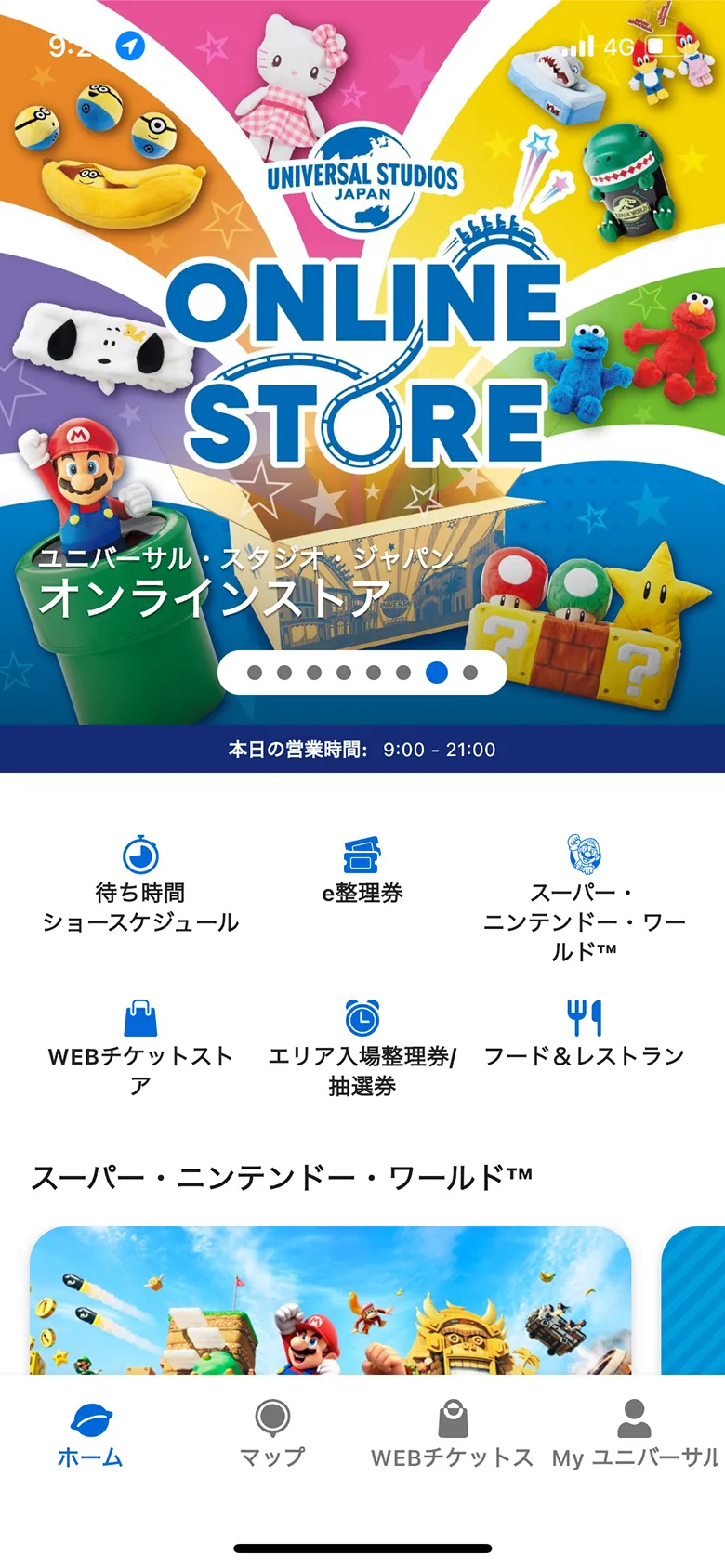725x1568 pixels.
Task: Tap the e整理券 ticket icon
Action: (x=362, y=855)
